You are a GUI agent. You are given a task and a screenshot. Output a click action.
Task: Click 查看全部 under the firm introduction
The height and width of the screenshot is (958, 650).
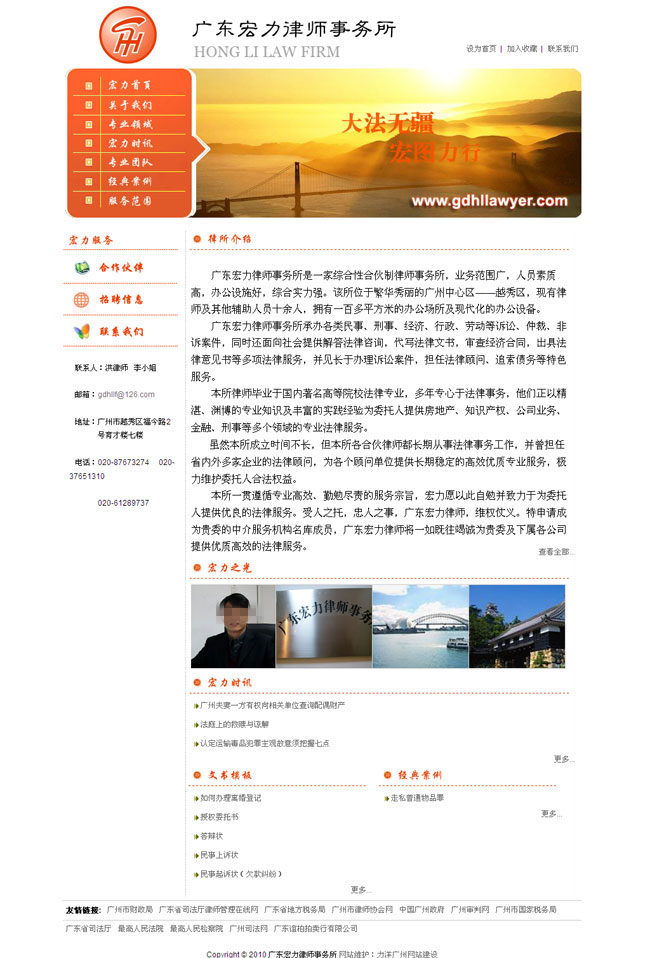click(555, 551)
